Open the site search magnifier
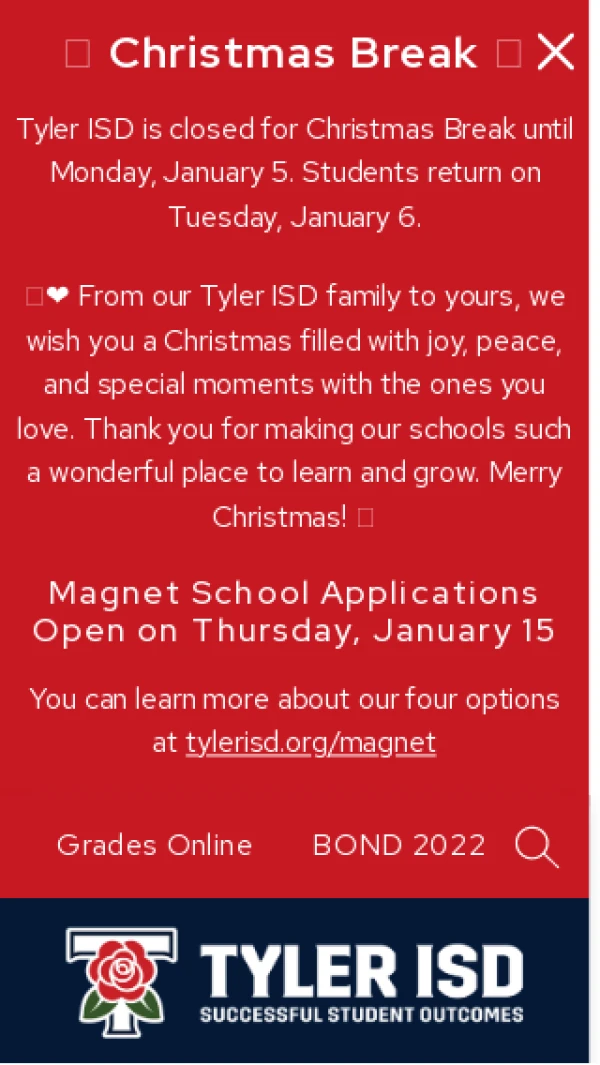The width and height of the screenshot is (600, 1065). [x=536, y=847]
